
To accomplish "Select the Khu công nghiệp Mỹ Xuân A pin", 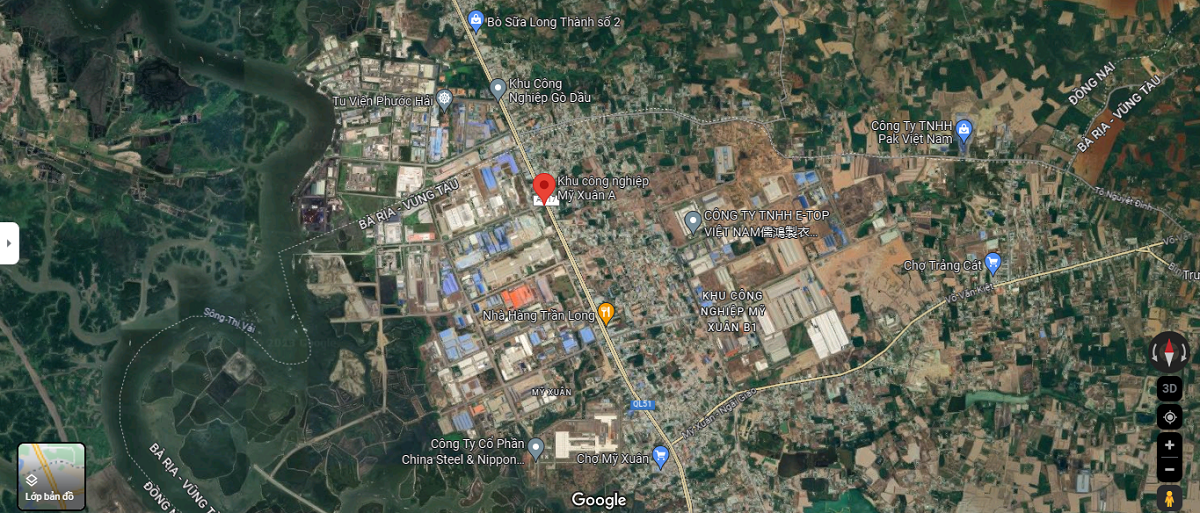I will [544, 188].
